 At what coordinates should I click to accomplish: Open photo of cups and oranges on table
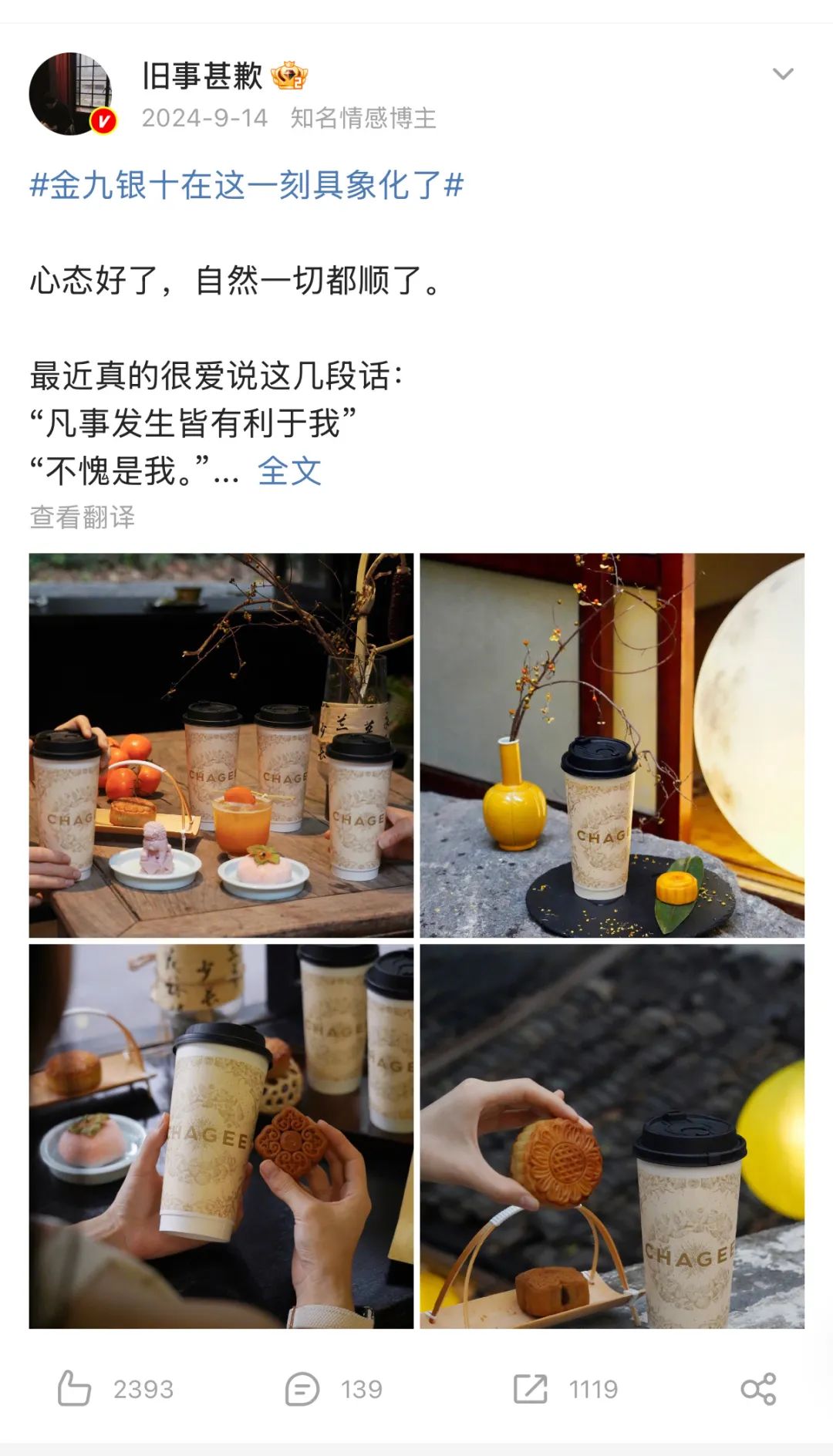click(x=221, y=745)
